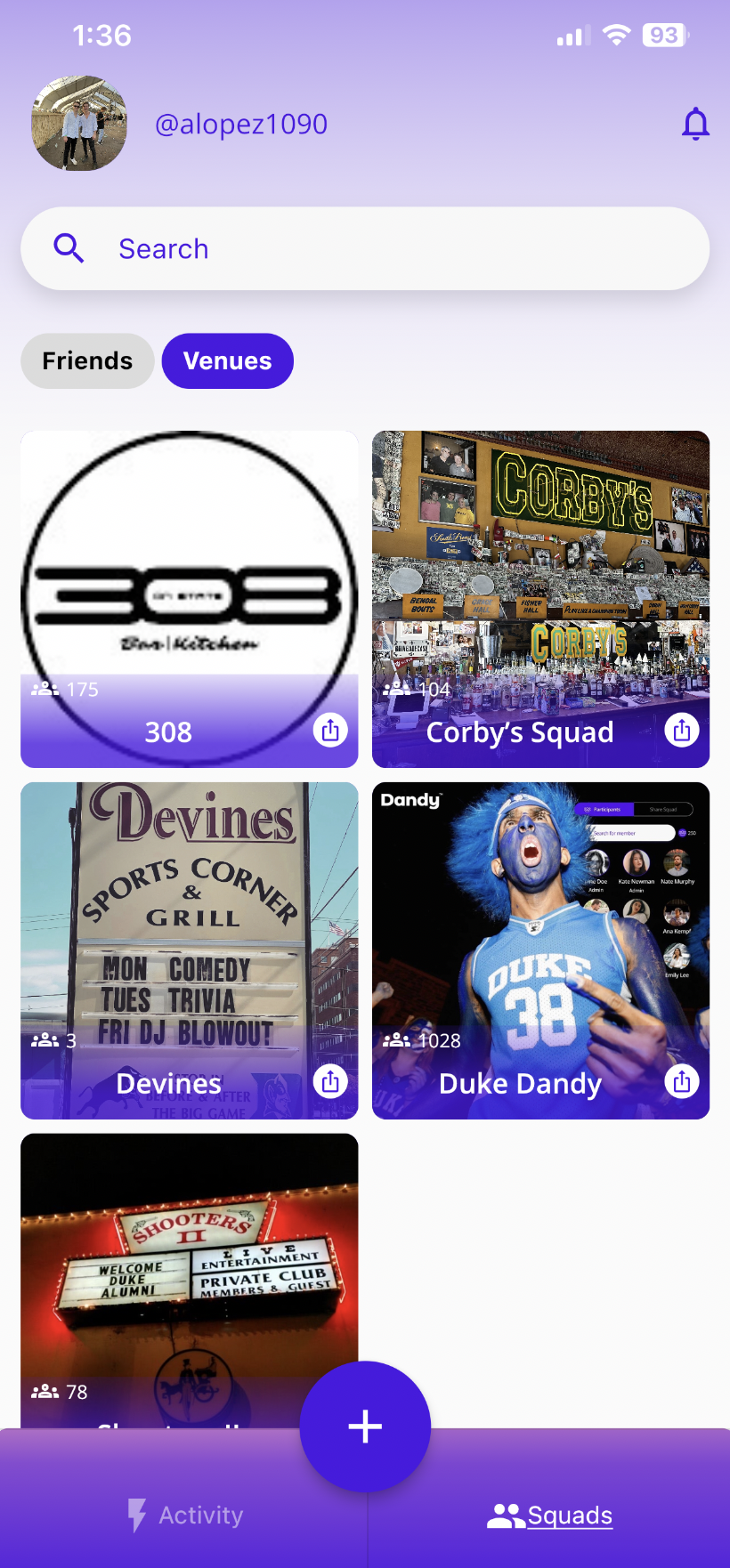This screenshot has width=730, height=1568.
Task: Tap the Search field
Action: [365, 249]
